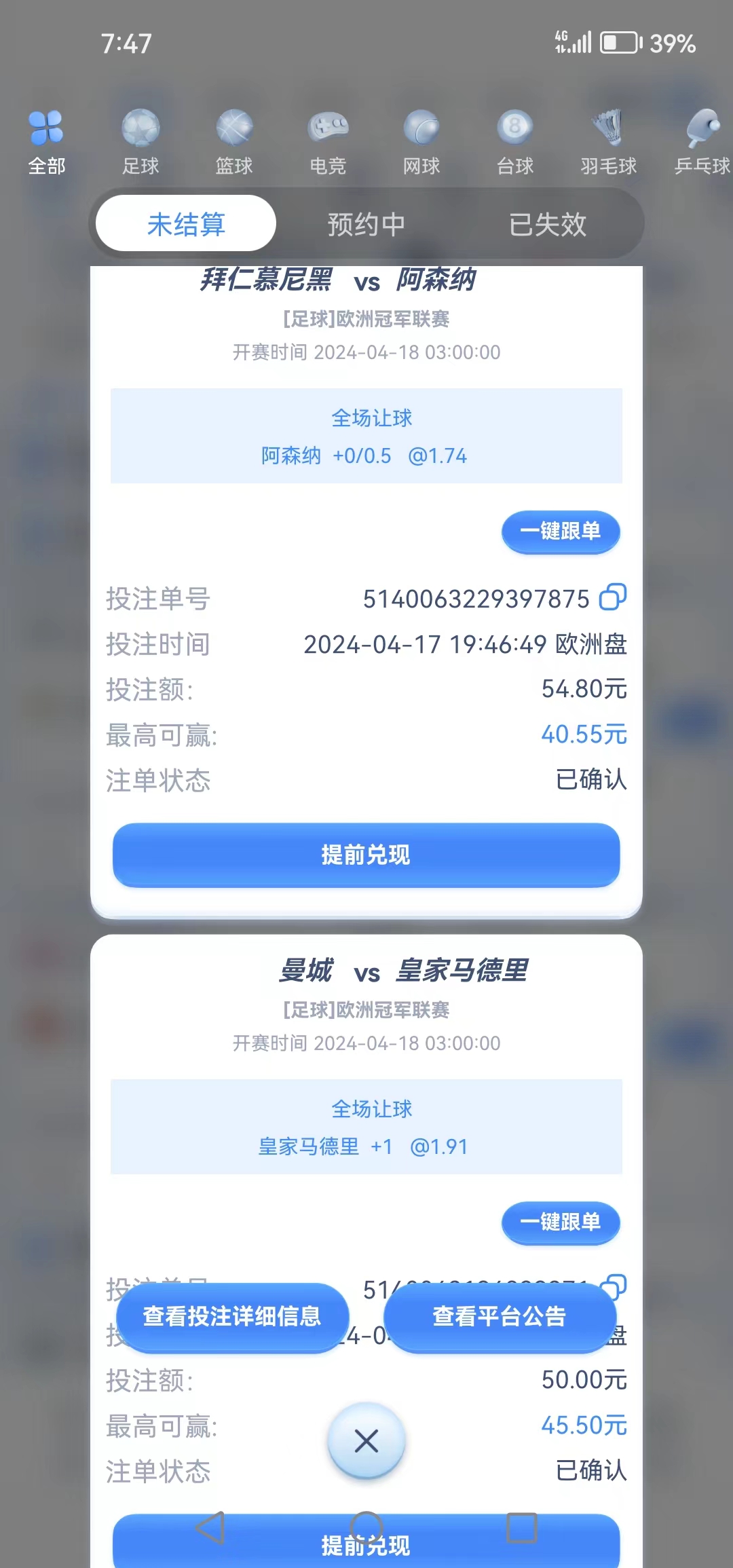Select the 全部 sports category
The height and width of the screenshot is (1568, 733).
click(46, 141)
